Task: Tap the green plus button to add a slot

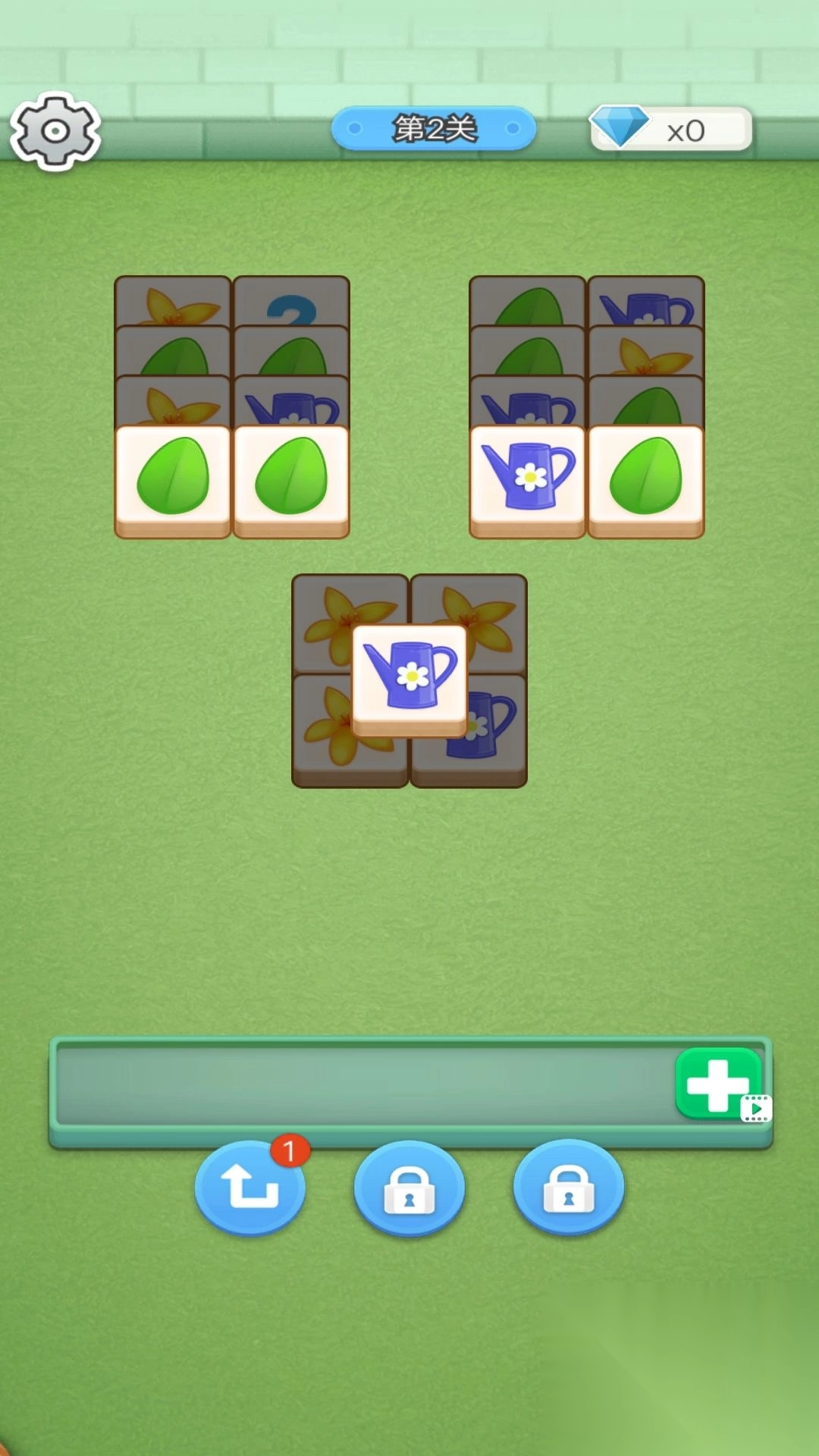Action: (x=717, y=1083)
